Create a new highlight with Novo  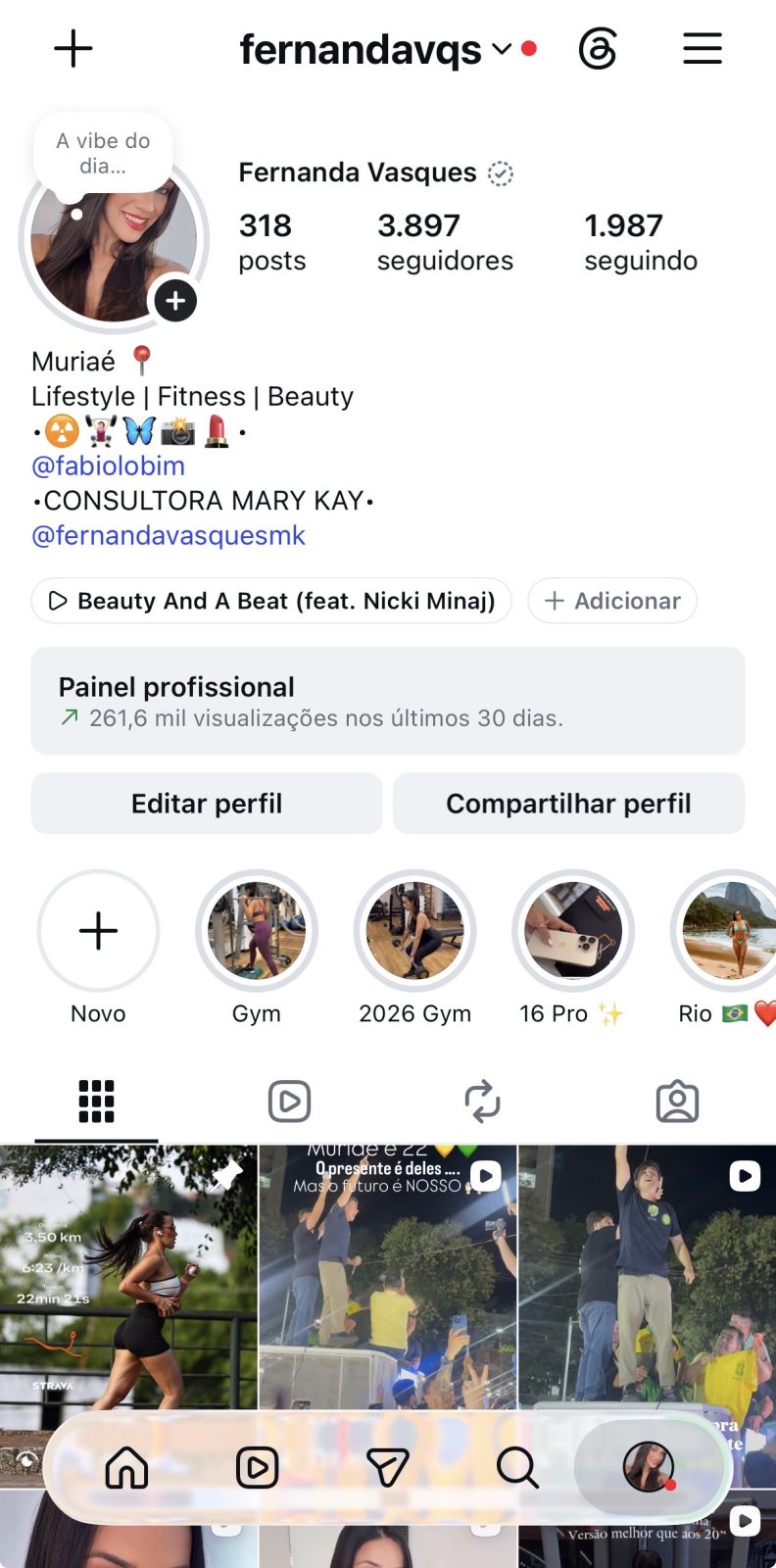[98, 931]
